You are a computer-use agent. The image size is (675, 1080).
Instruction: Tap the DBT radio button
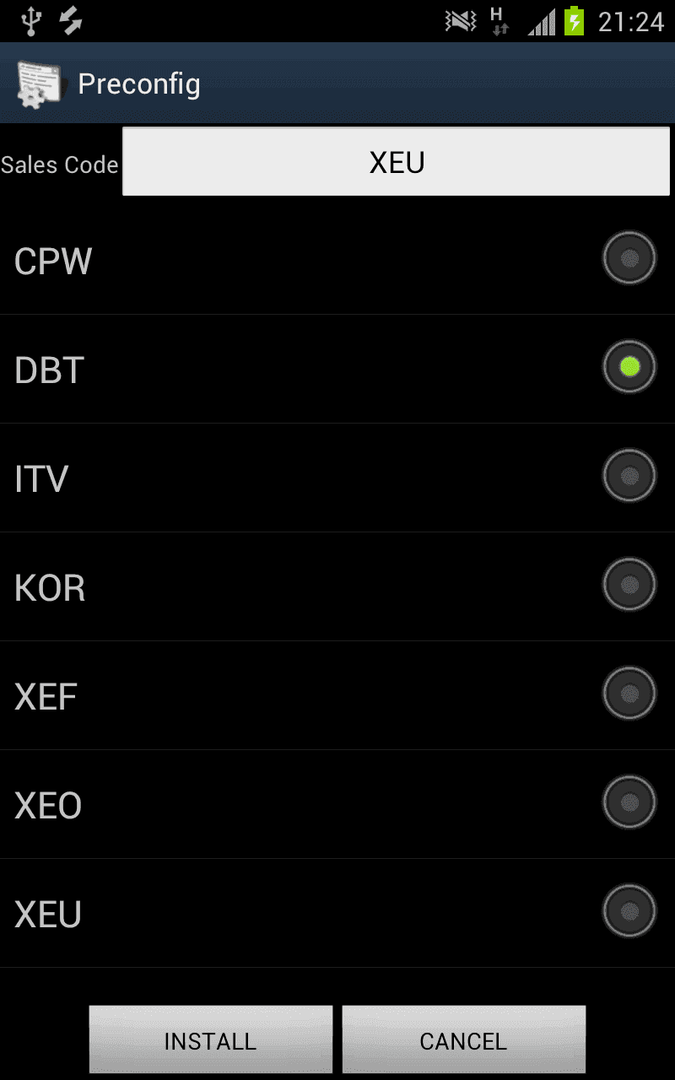(629, 367)
